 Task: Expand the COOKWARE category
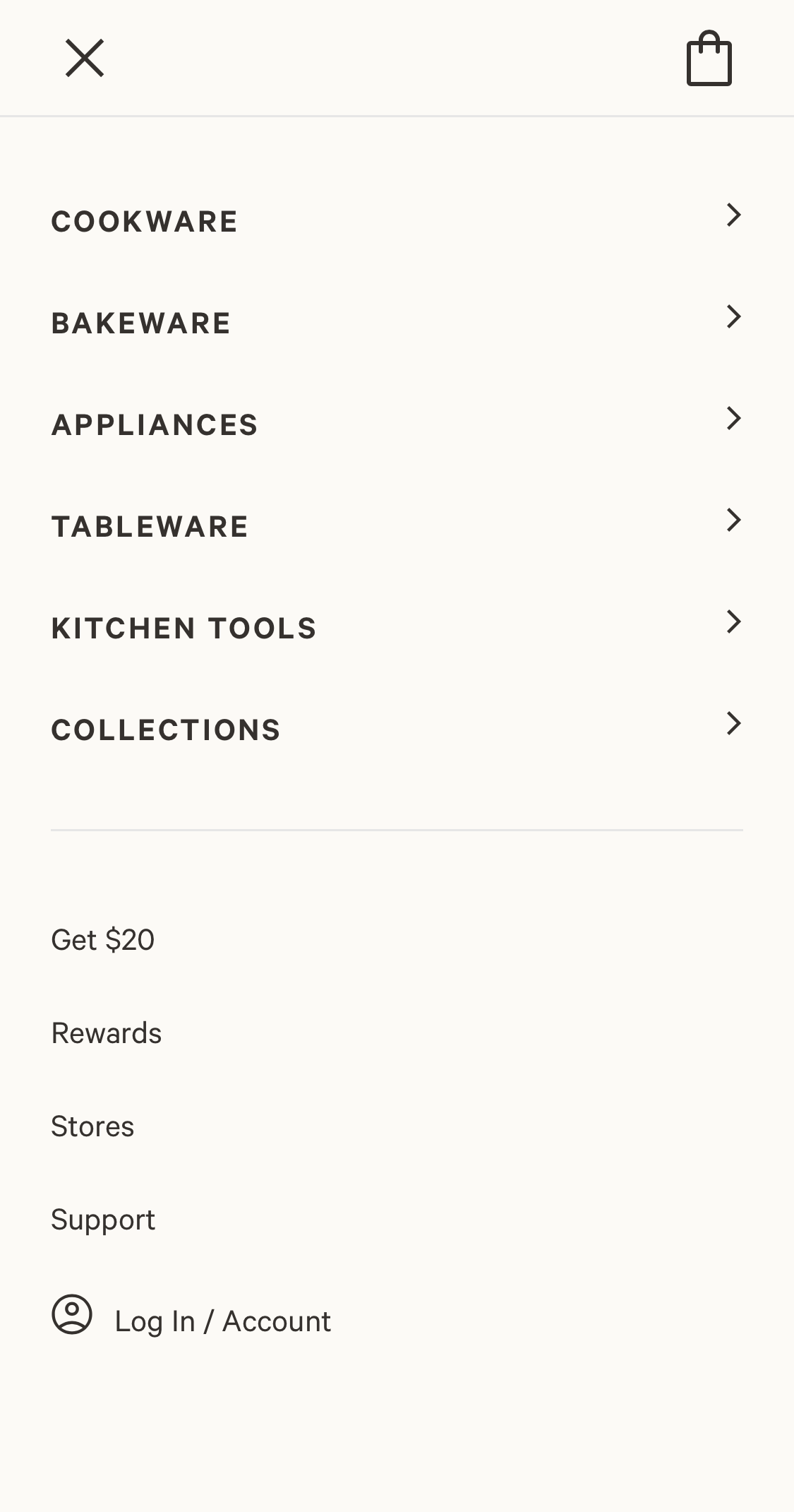tap(734, 215)
